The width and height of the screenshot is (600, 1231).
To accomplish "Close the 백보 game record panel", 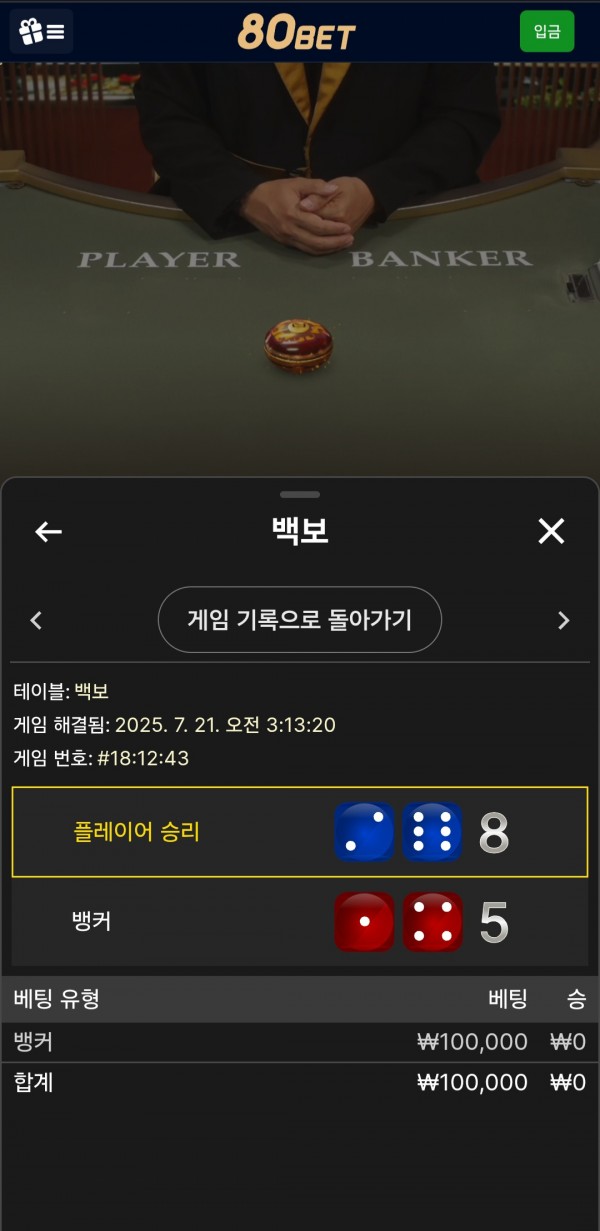I will [551, 531].
